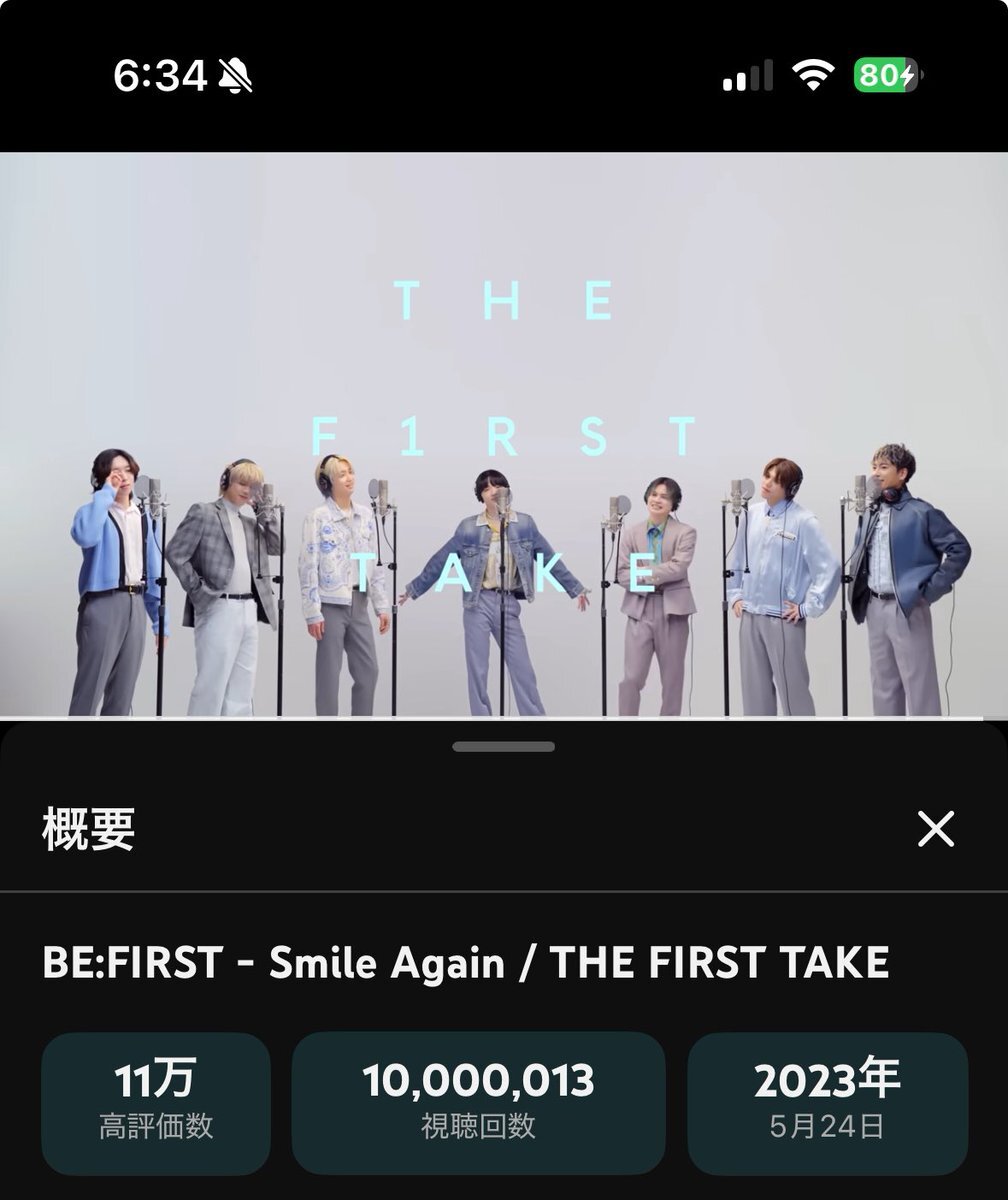Select the upload date card 2023年5月24日
This screenshot has width=1008, height=1200.
click(x=828, y=1102)
